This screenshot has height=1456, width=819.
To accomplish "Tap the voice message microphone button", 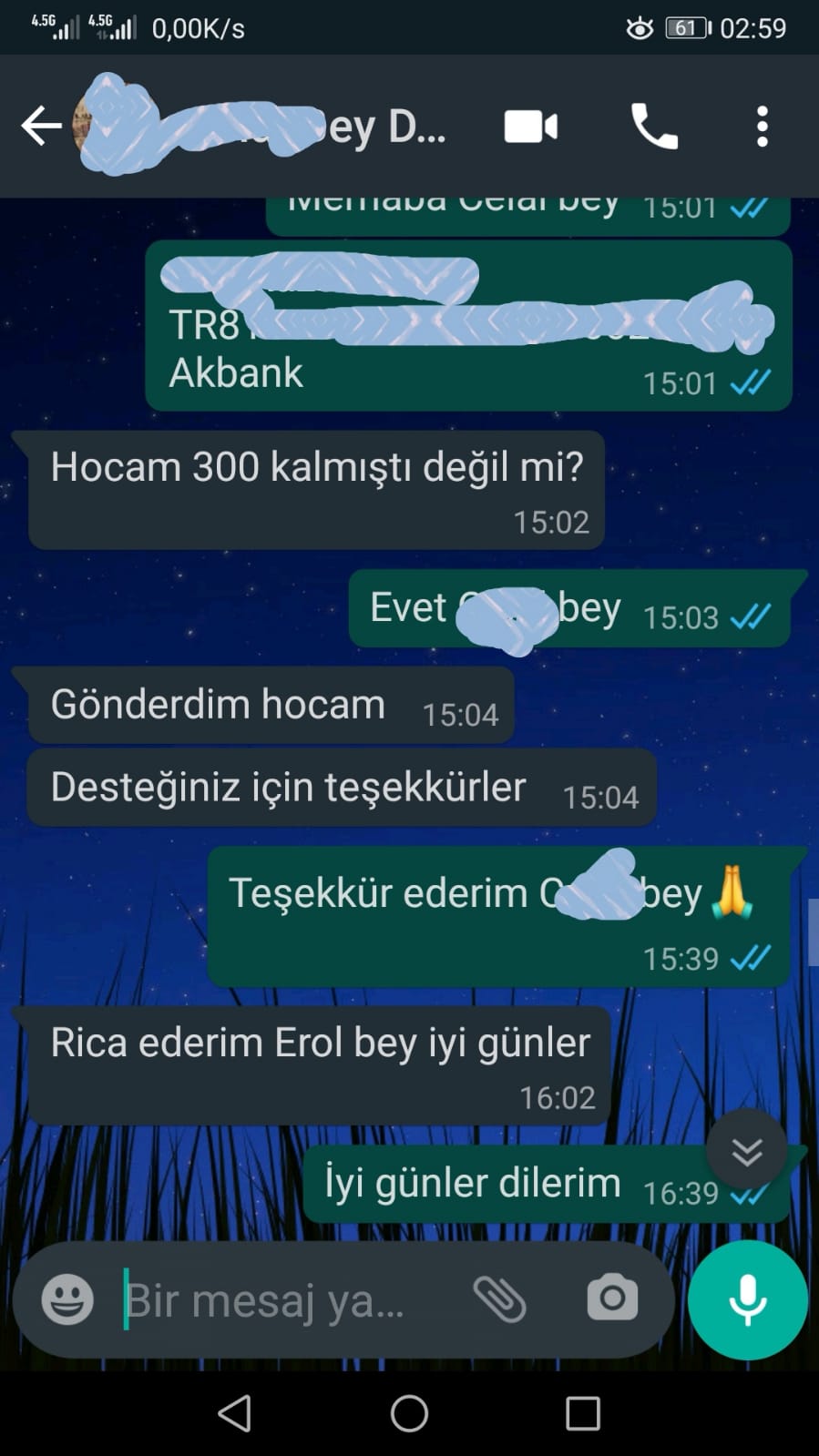I will click(748, 1299).
